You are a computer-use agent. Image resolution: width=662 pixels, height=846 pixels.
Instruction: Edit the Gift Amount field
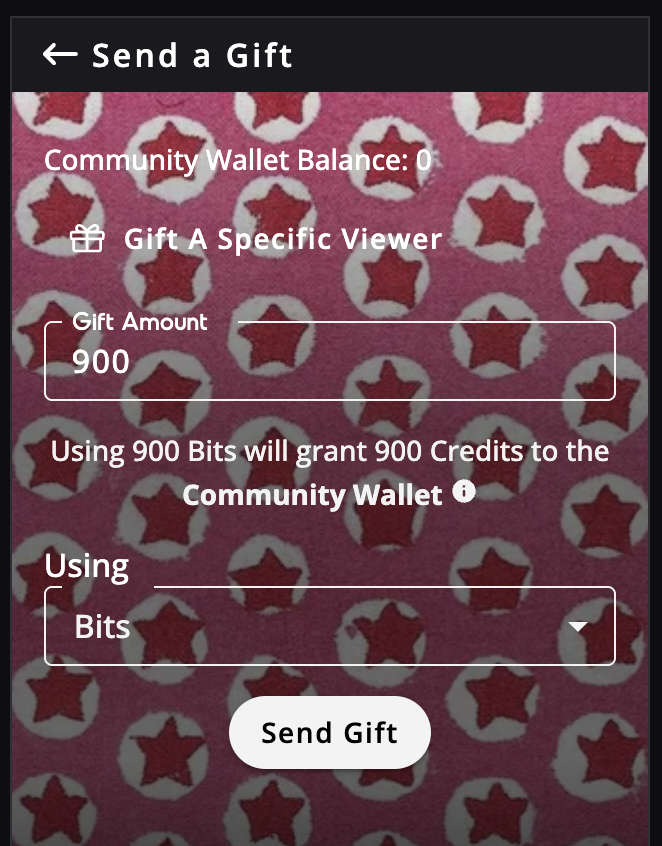click(x=329, y=362)
